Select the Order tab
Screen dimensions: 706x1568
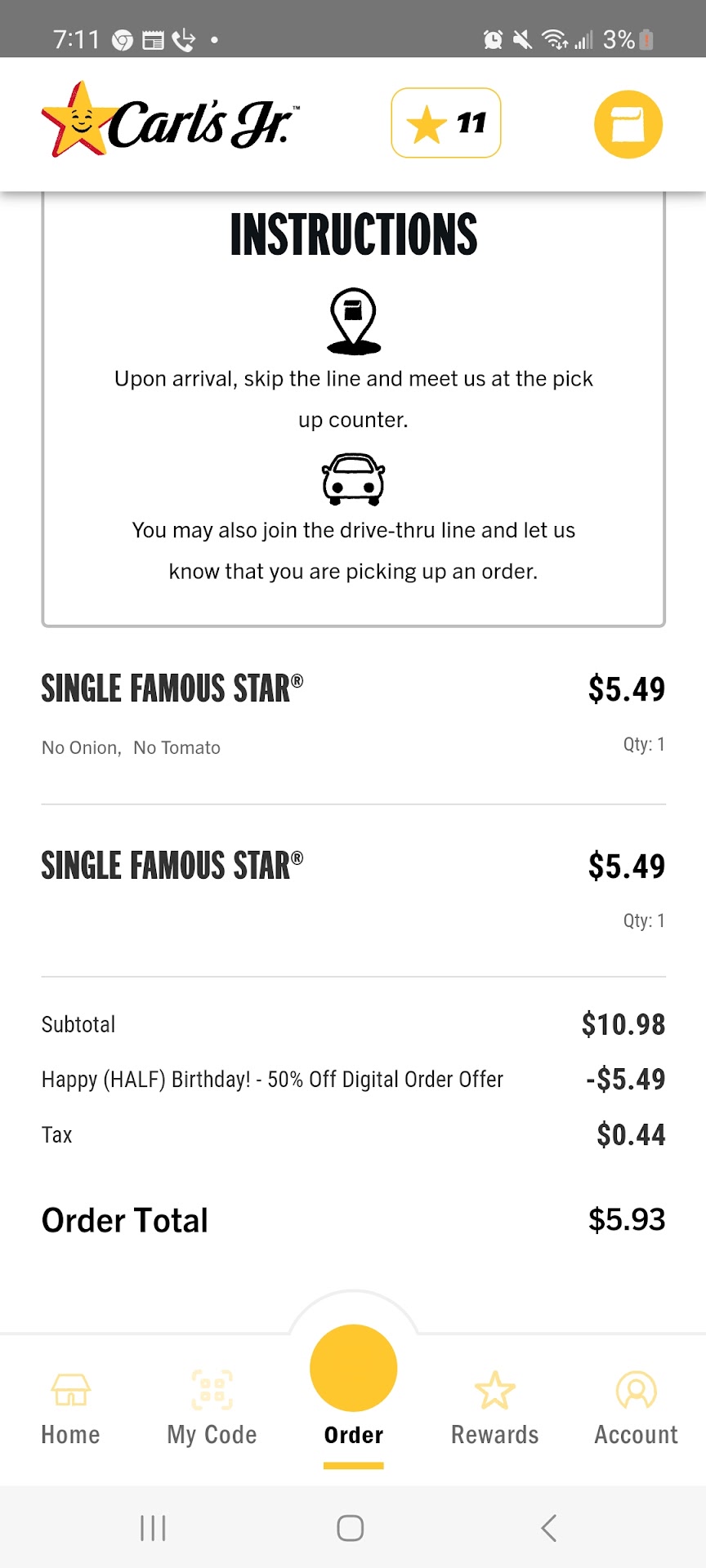[353, 1388]
